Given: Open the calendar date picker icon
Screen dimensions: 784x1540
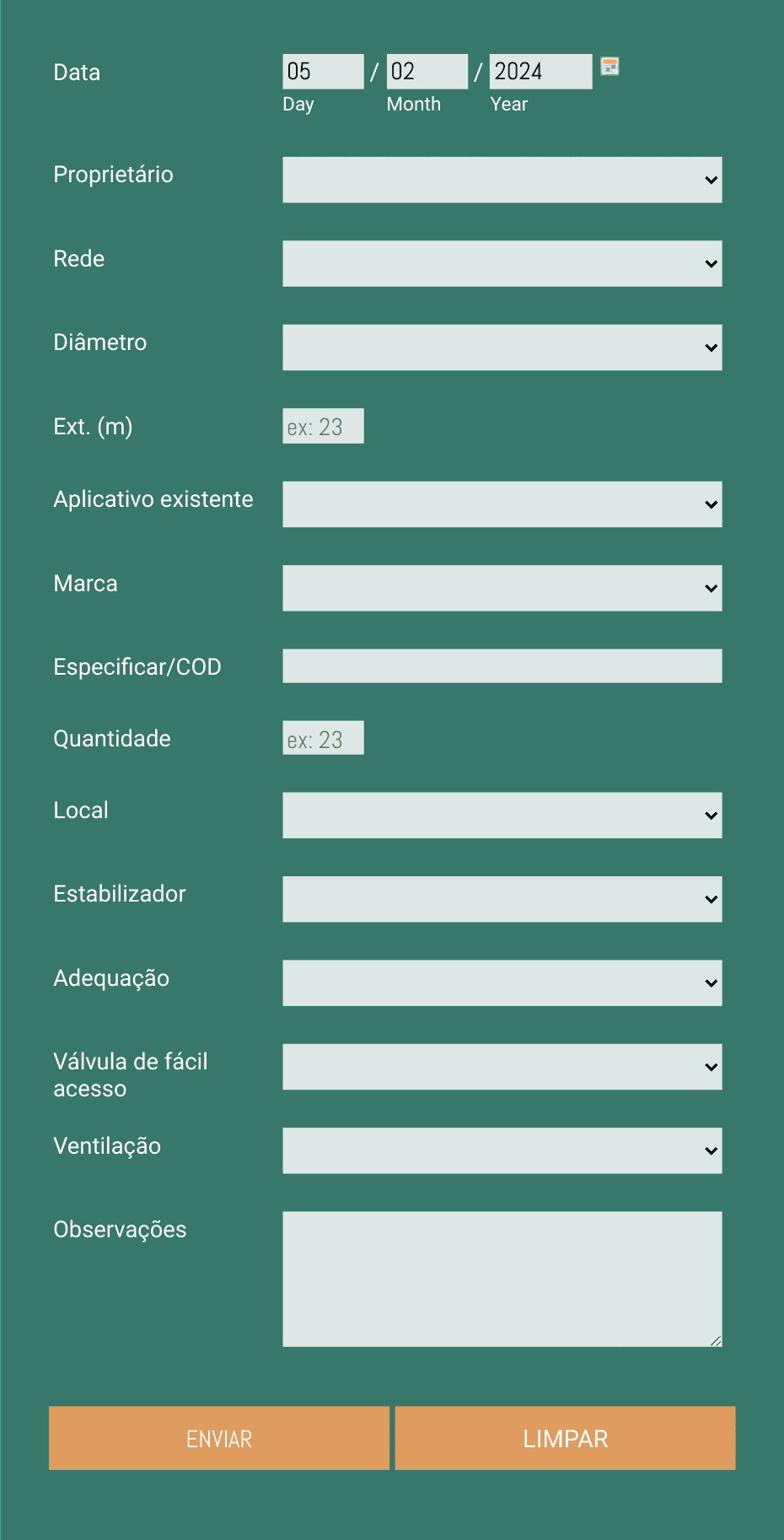Looking at the screenshot, I should click(609, 67).
